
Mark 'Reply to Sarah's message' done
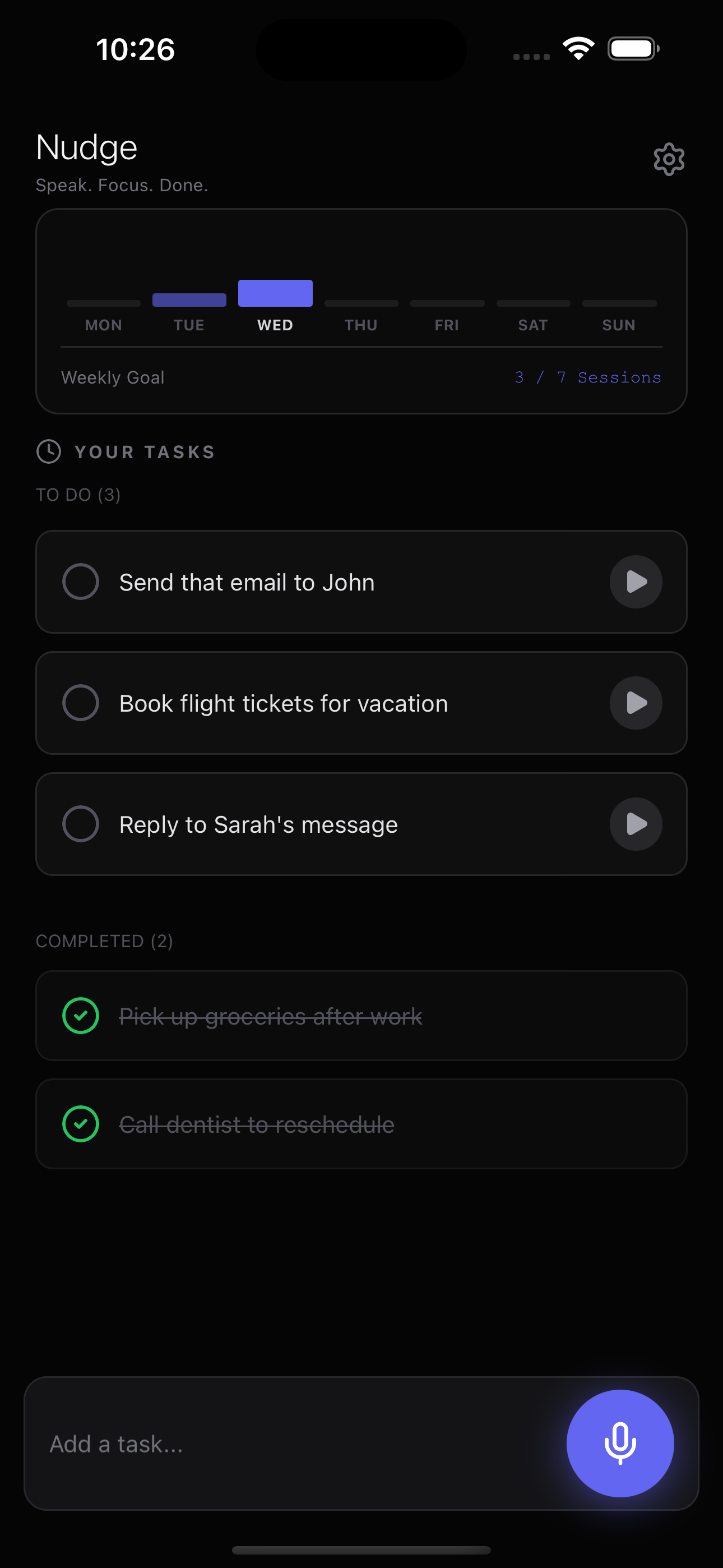(x=80, y=824)
